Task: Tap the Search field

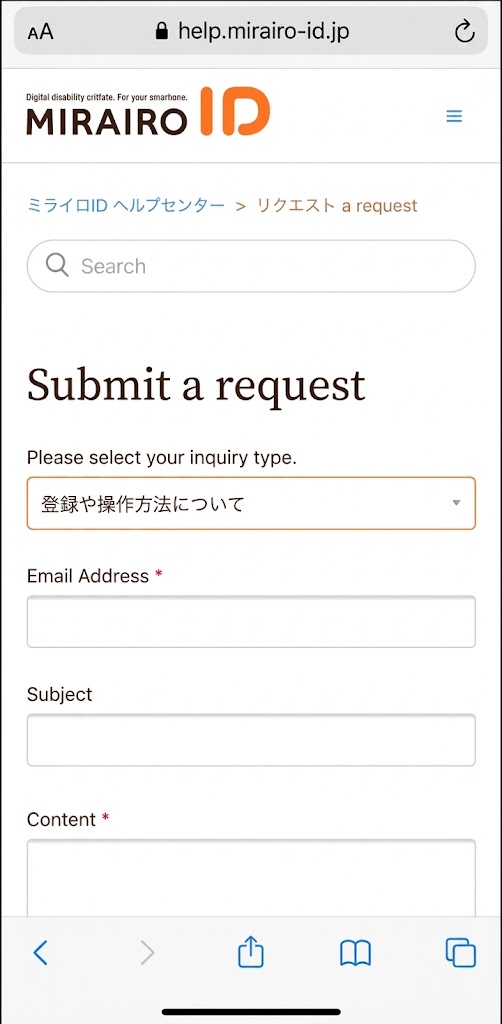Action: pos(251,266)
